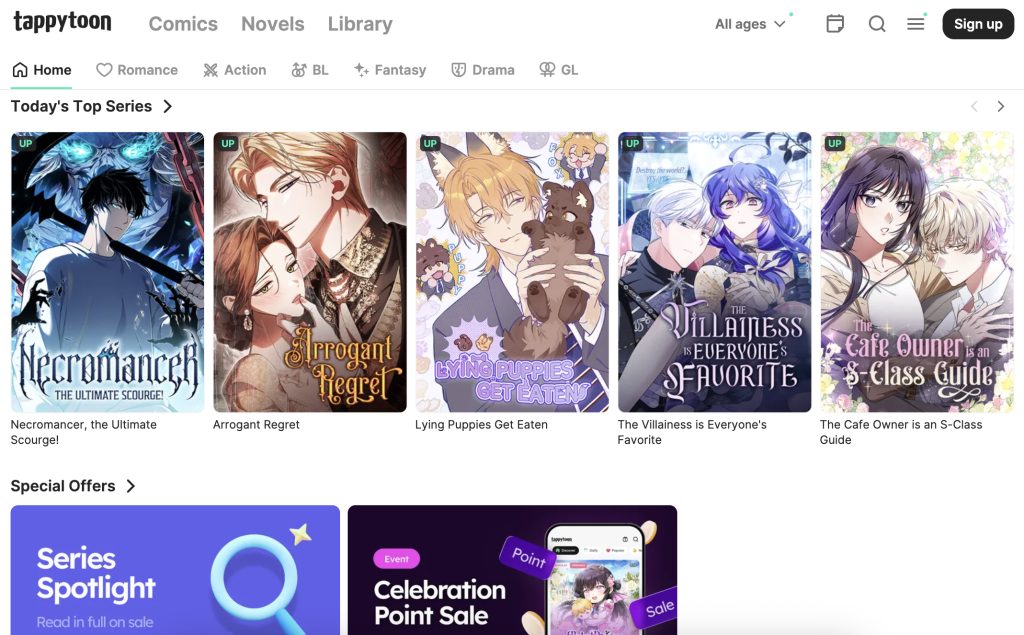The image size is (1024, 635).
Task: Open Lying Puppies Get Eaten comic
Action: (512, 272)
